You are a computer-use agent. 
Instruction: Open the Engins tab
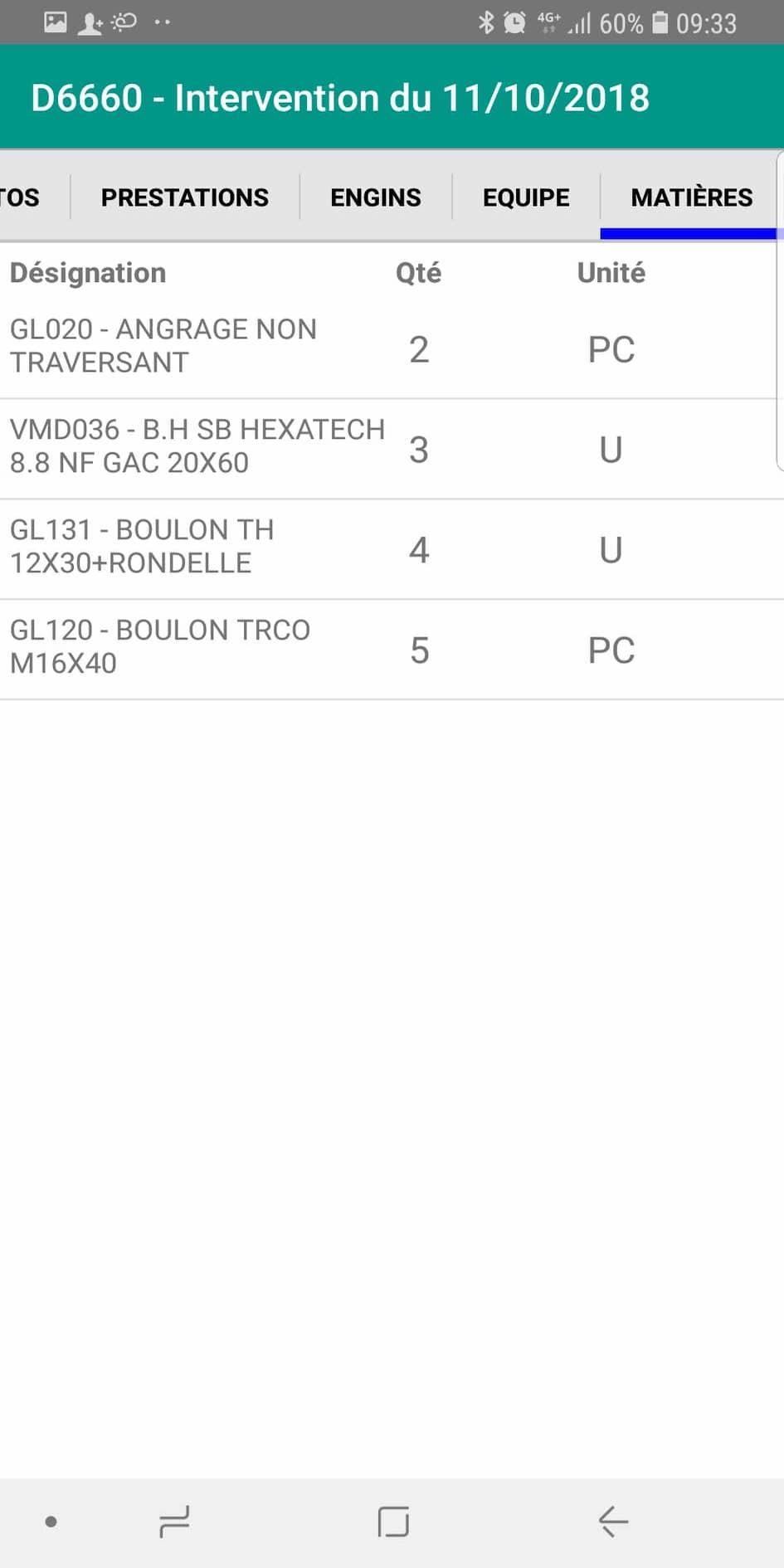[376, 197]
